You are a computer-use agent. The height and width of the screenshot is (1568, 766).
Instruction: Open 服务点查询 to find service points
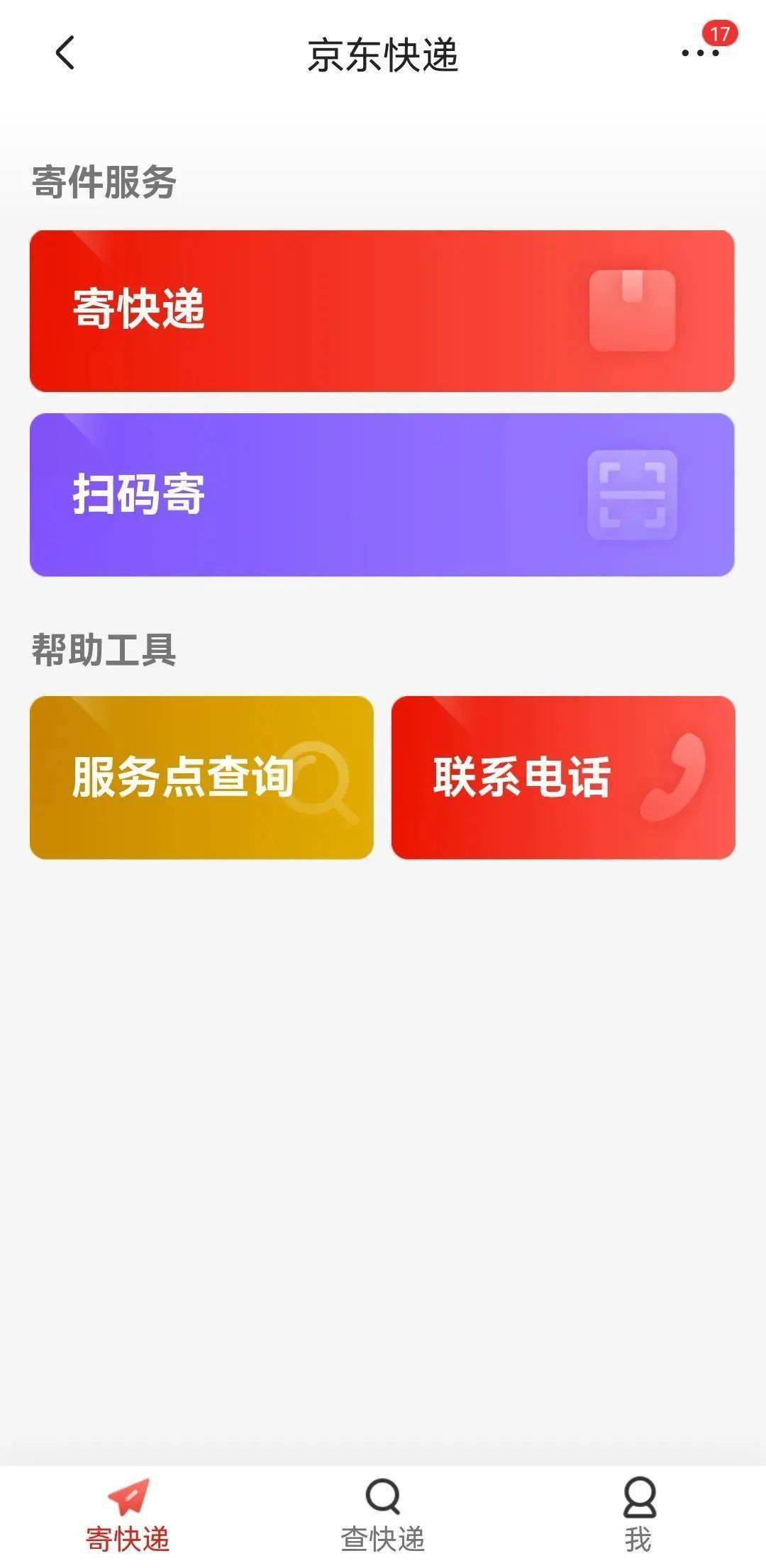(x=201, y=778)
